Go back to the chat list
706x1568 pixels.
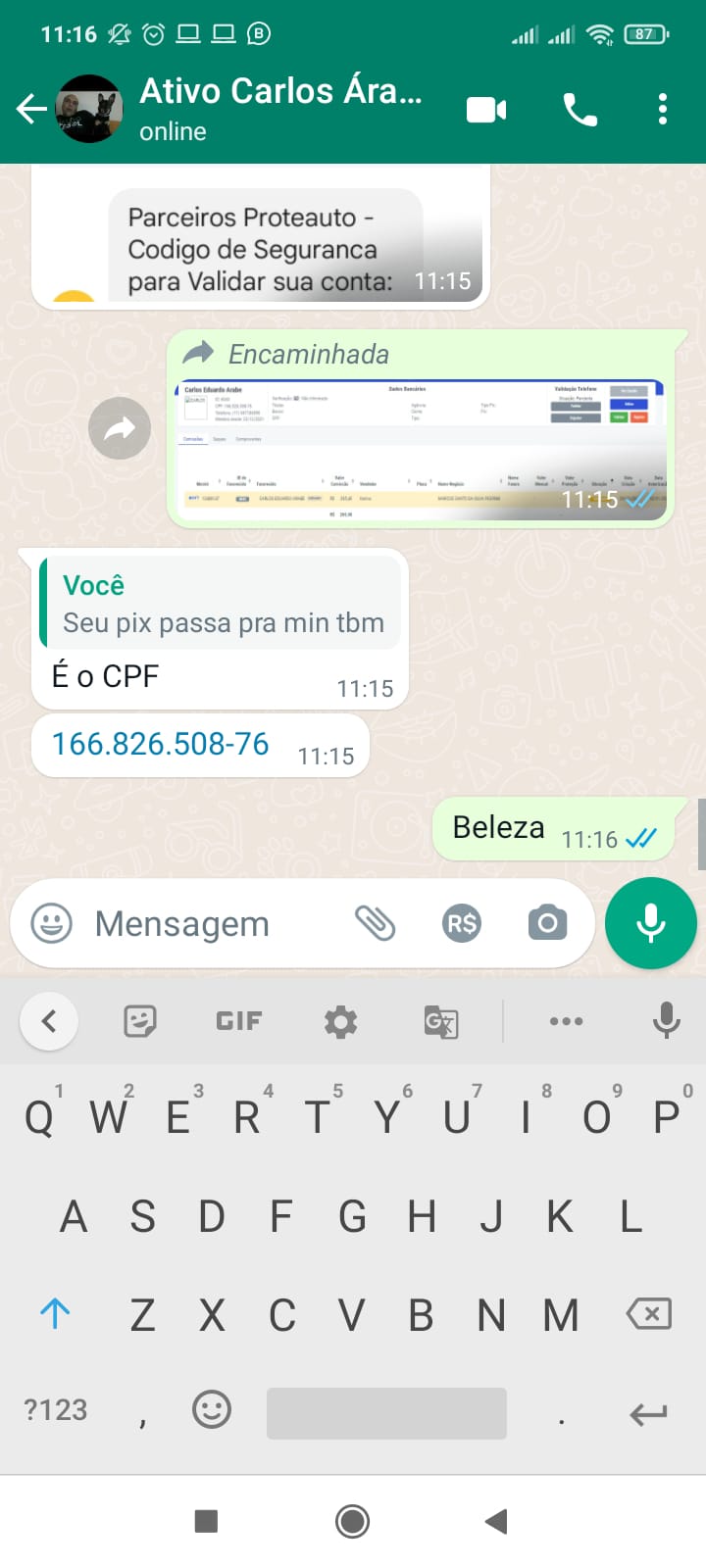pos(31,109)
